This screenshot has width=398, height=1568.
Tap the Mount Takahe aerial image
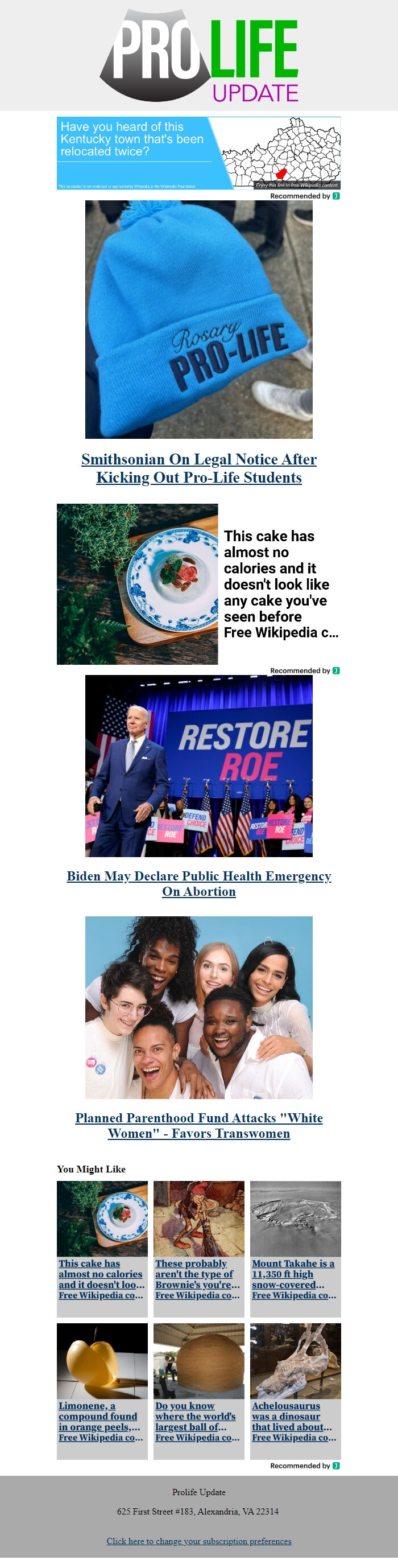pos(295,1218)
